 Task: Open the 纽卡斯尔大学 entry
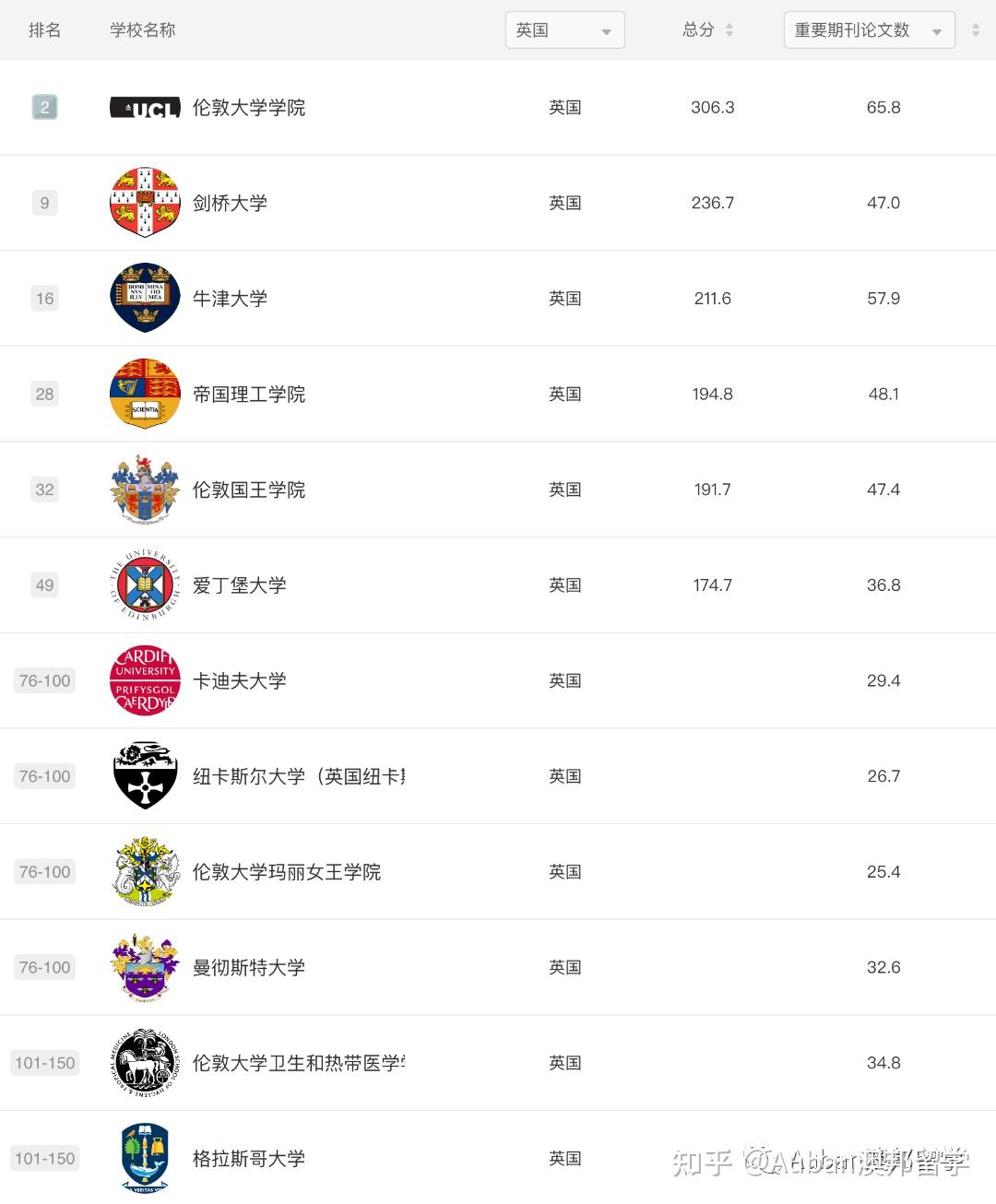coord(297,776)
